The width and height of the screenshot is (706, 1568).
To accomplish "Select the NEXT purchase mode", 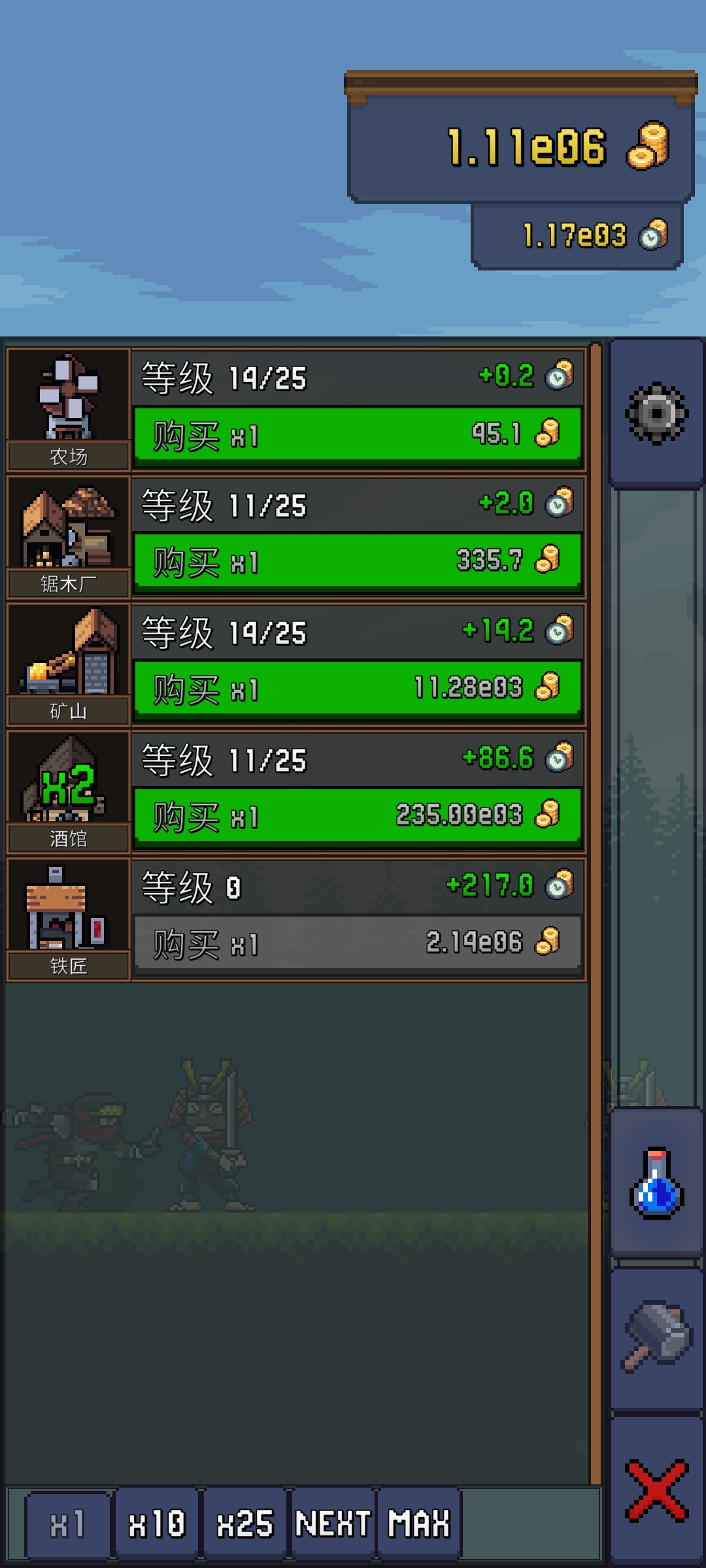I will [x=333, y=1525].
